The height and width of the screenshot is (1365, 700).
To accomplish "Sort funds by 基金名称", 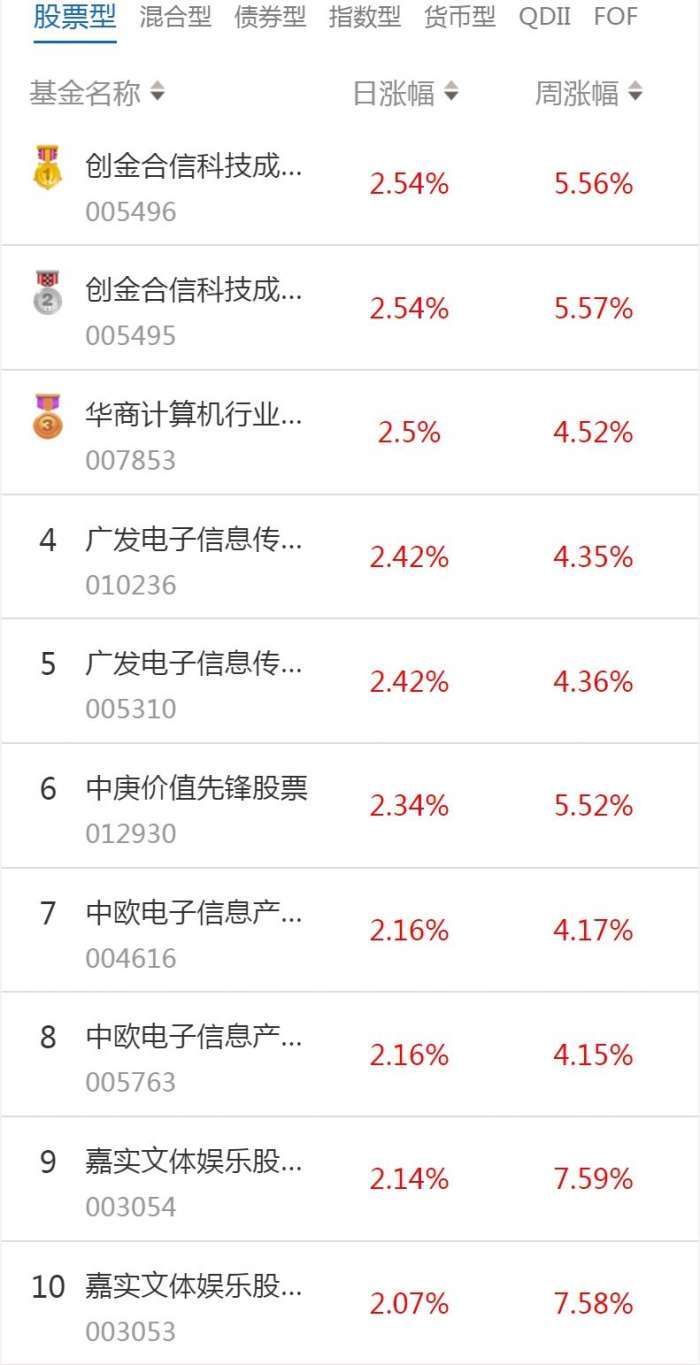I will tap(97, 94).
